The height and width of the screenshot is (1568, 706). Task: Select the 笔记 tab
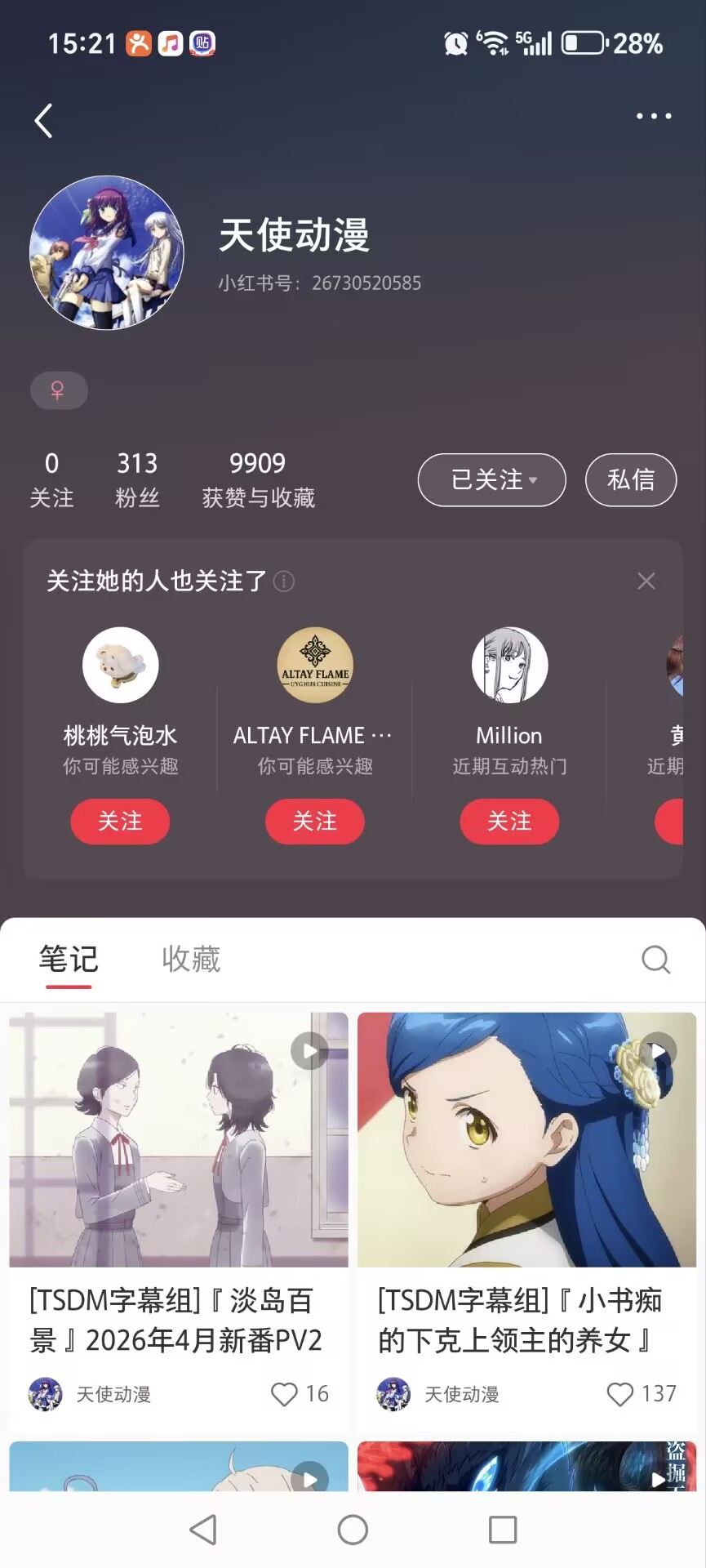(x=69, y=959)
